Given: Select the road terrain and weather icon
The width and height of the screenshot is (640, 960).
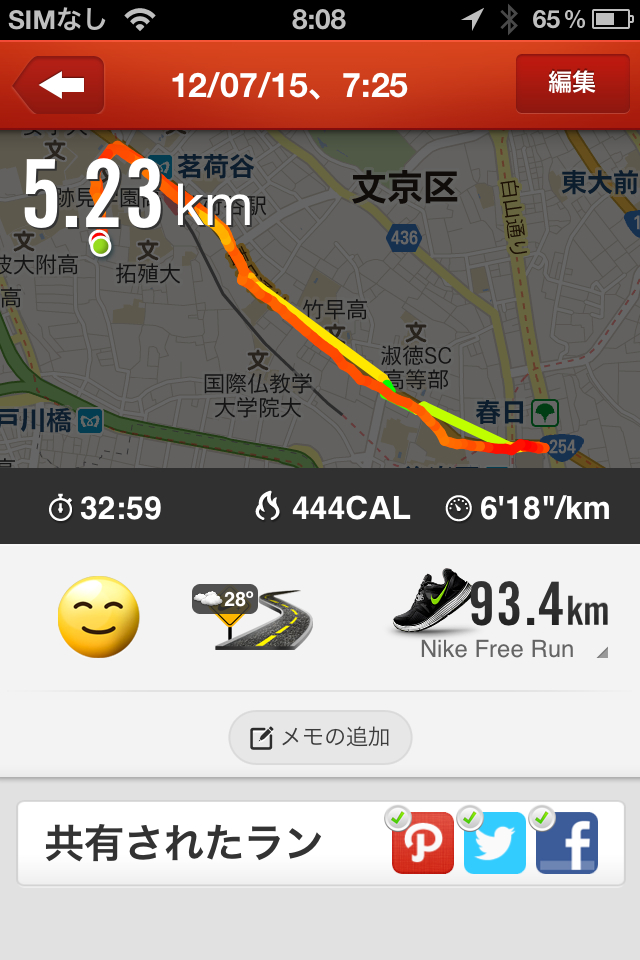Looking at the screenshot, I should point(252,619).
